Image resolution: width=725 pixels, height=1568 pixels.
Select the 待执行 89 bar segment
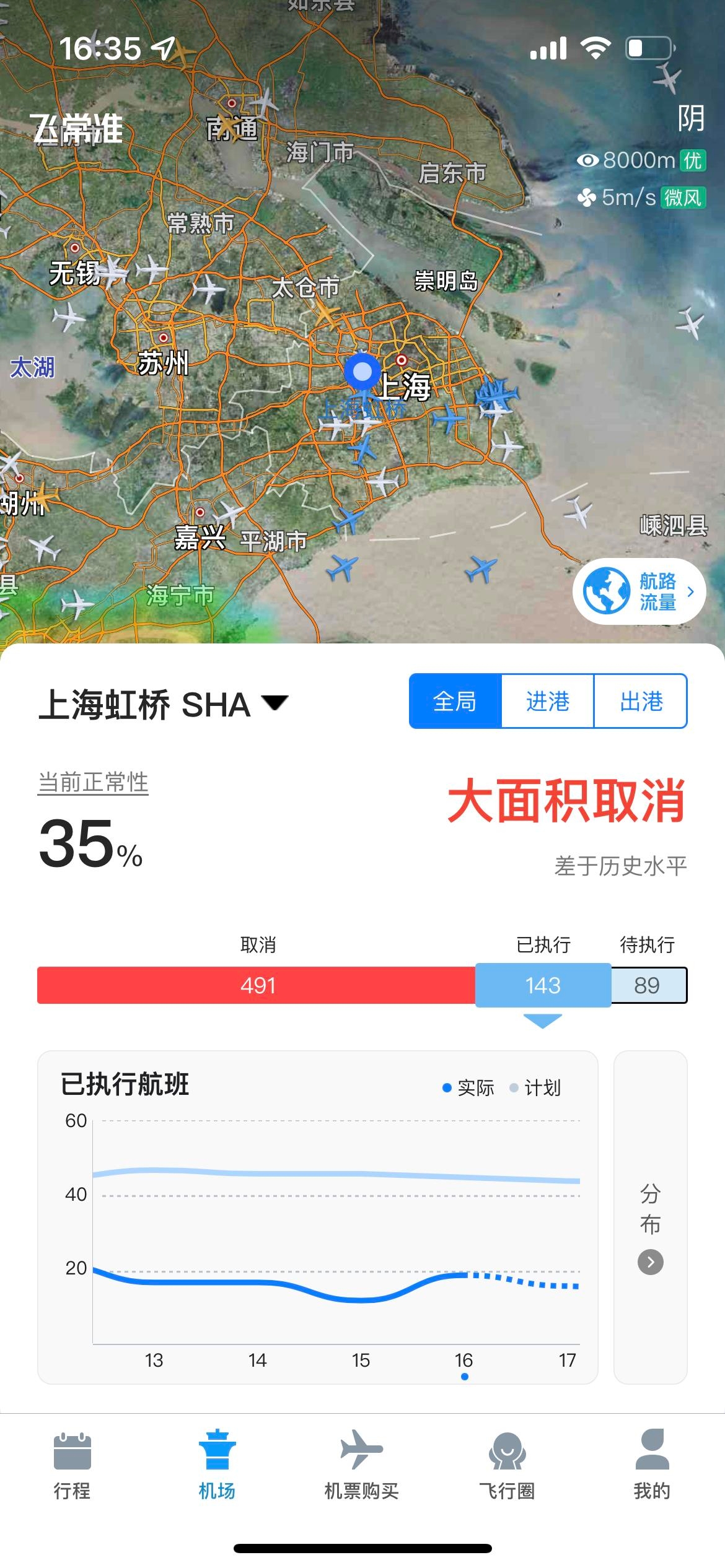(x=648, y=985)
